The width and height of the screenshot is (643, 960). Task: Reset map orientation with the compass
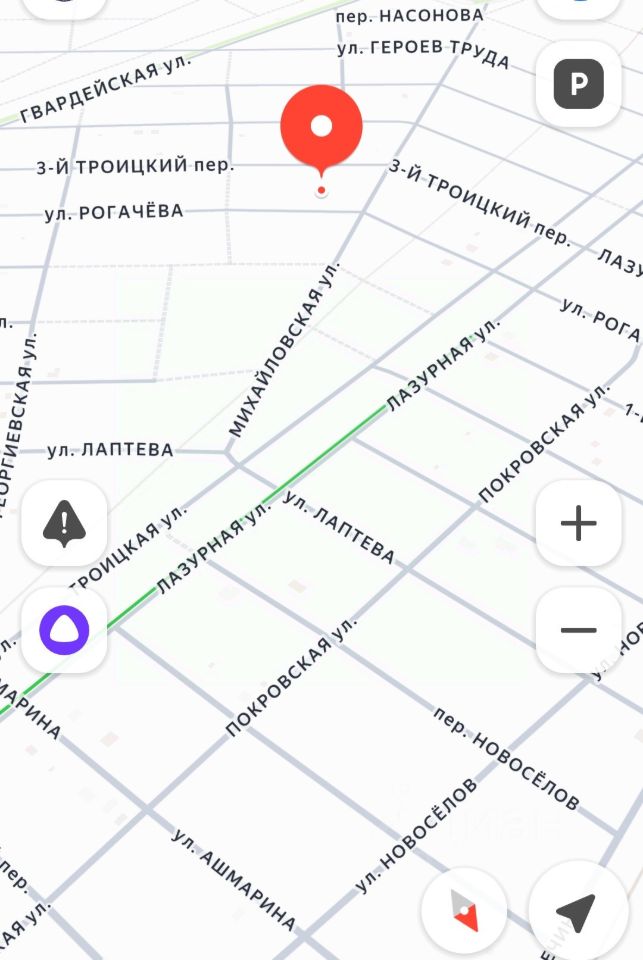click(464, 911)
